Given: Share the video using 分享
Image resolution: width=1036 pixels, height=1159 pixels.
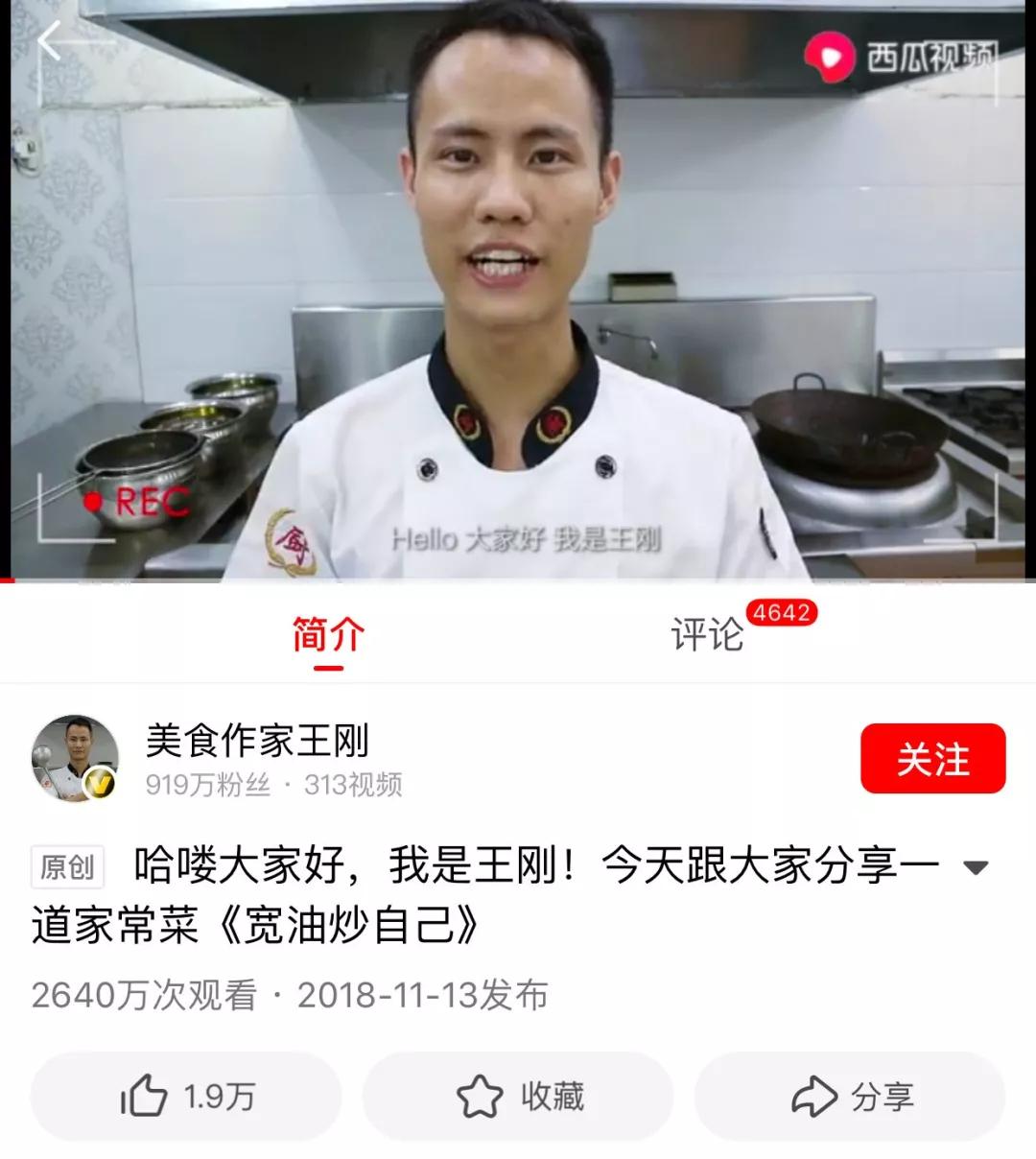Looking at the screenshot, I should pos(851,1096).
